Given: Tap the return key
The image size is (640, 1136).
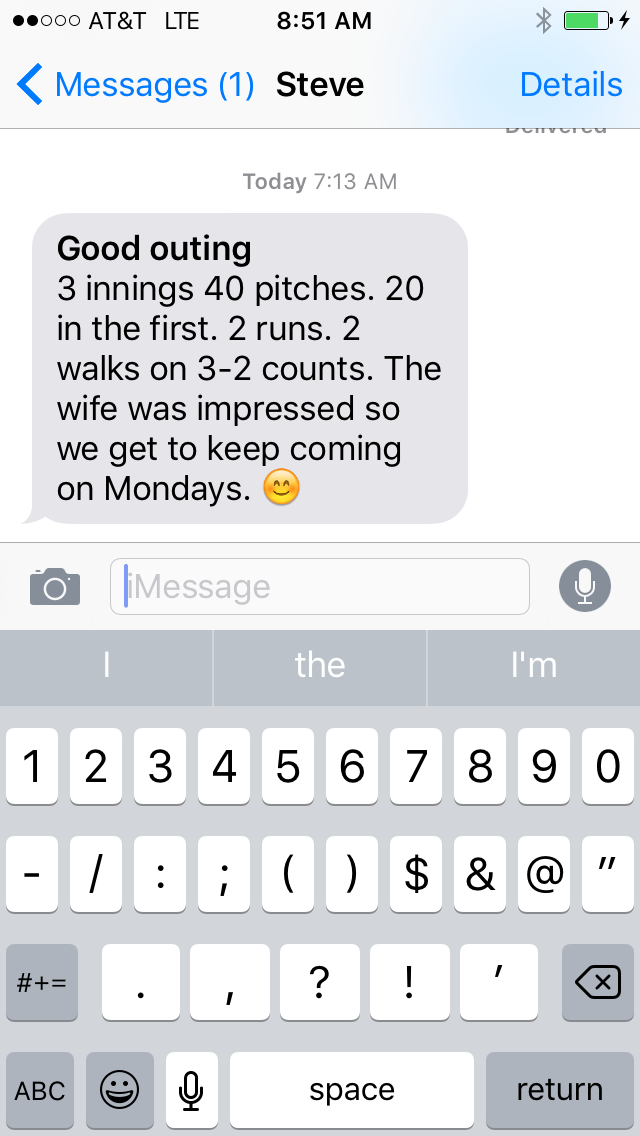Looking at the screenshot, I should [560, 1090].
